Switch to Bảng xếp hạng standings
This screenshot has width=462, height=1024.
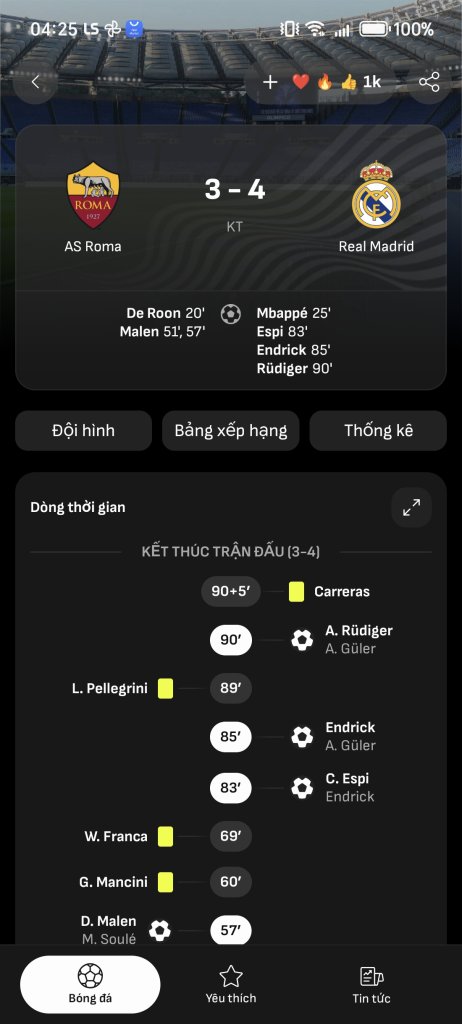tap(231, 430)
